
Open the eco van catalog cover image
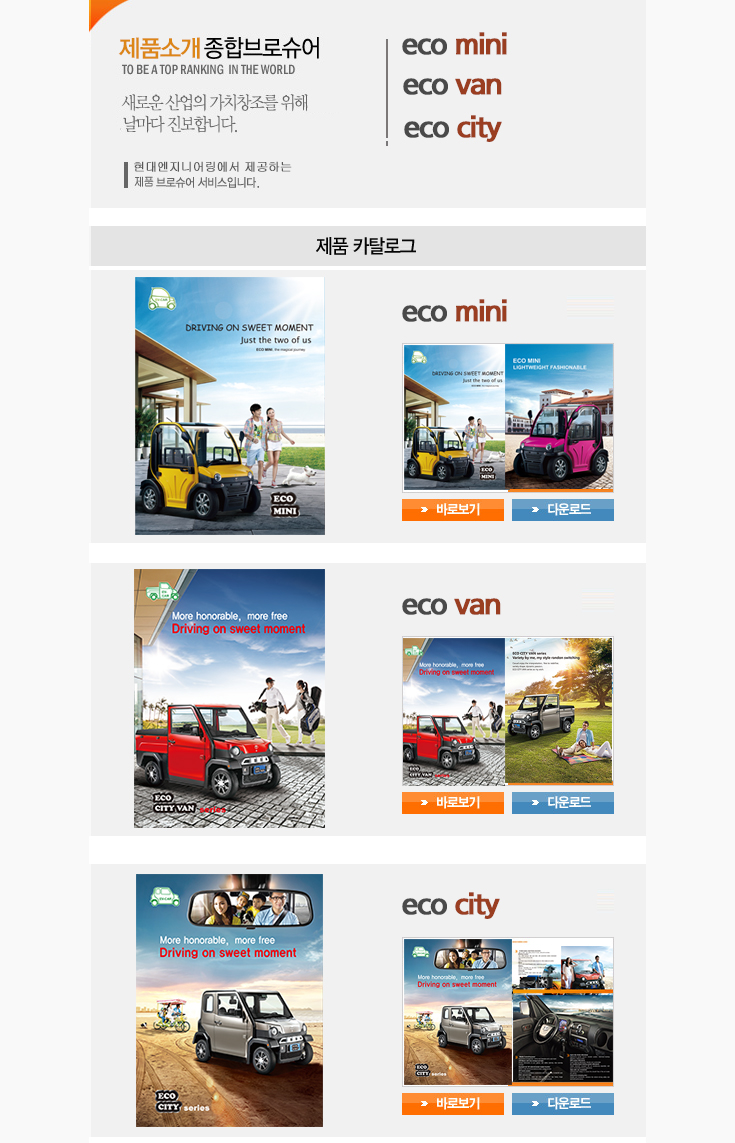coord(229,698)
